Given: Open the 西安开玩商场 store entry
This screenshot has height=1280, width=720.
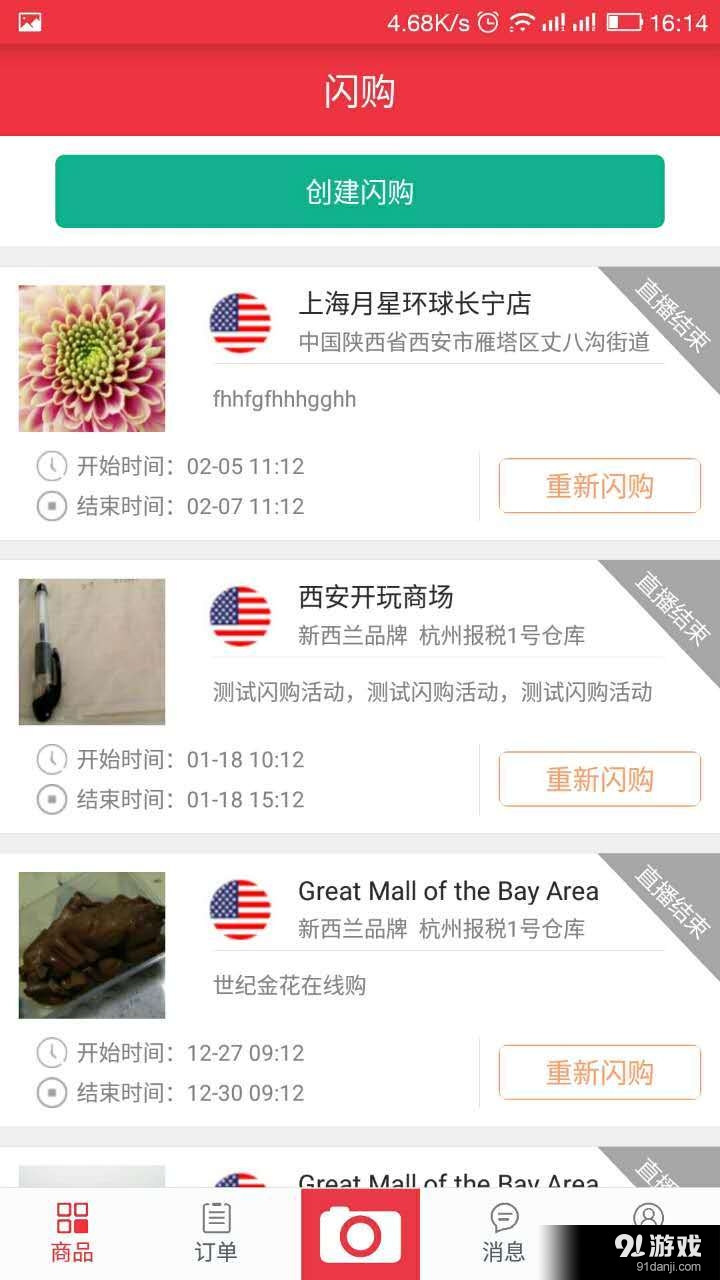Looking at the screenshot, I should click(x=378, y=597).
